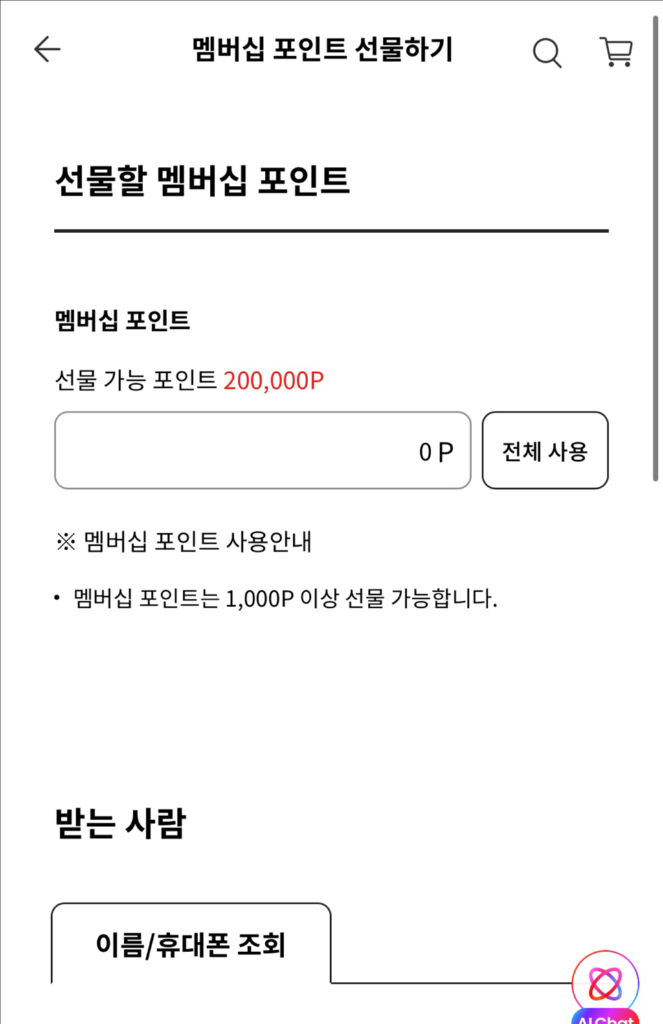Image resolution: width=663 pixels, height=1024 pixels.
Task: Open the AI Chat floating button
Action: point(605,986)
